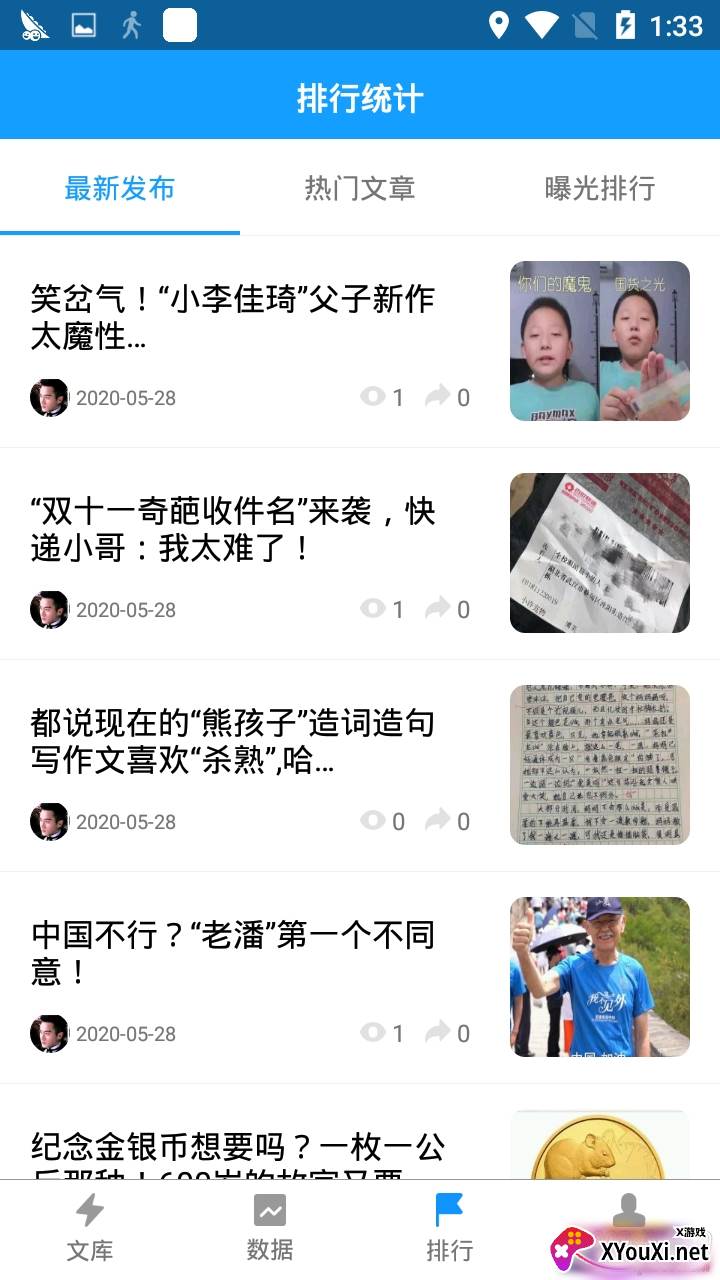Go to the 文库 tab
The width and height of the screenshot is (720, 1280).
90,1228
